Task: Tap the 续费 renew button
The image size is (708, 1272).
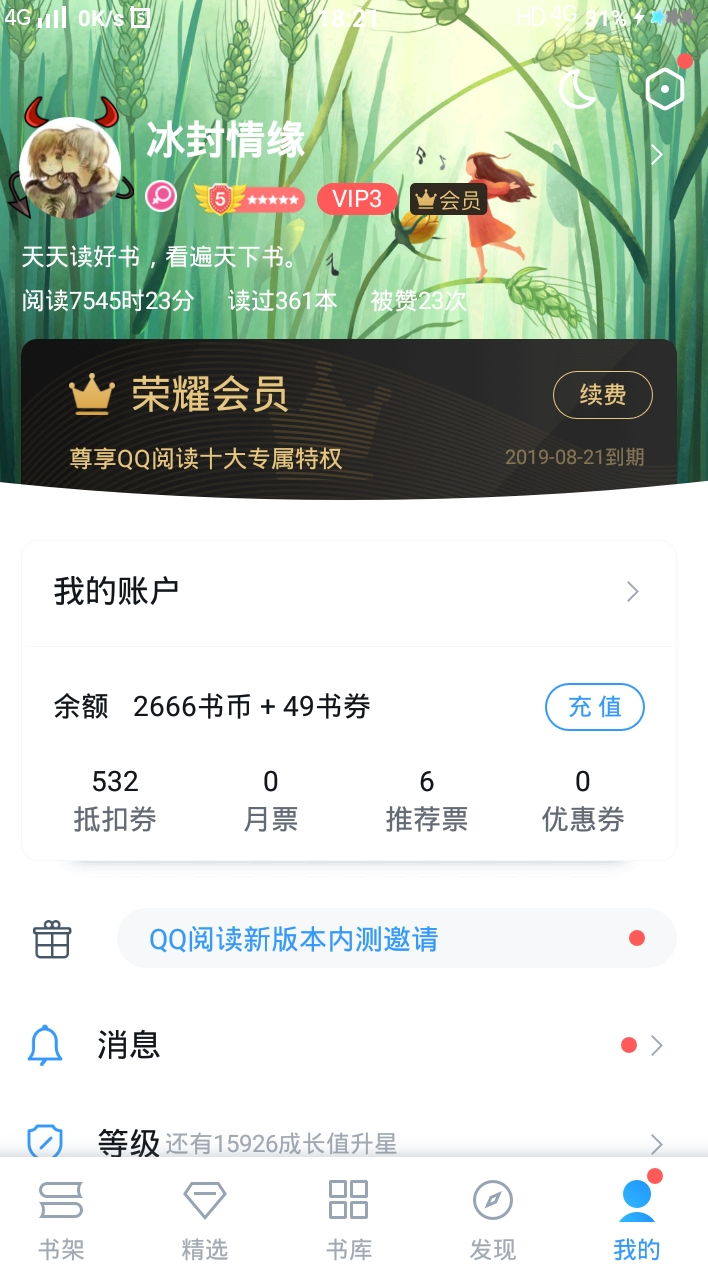Action: coord(602,395)
